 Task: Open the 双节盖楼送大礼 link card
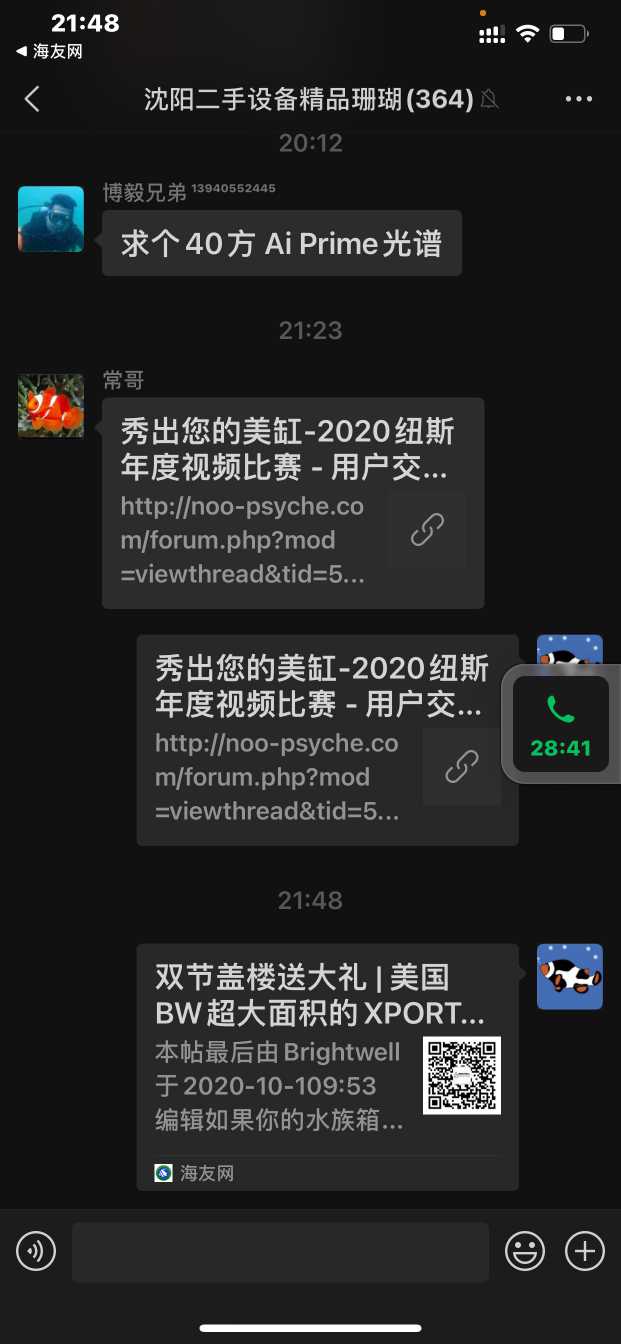click(x=327, y=1066)
